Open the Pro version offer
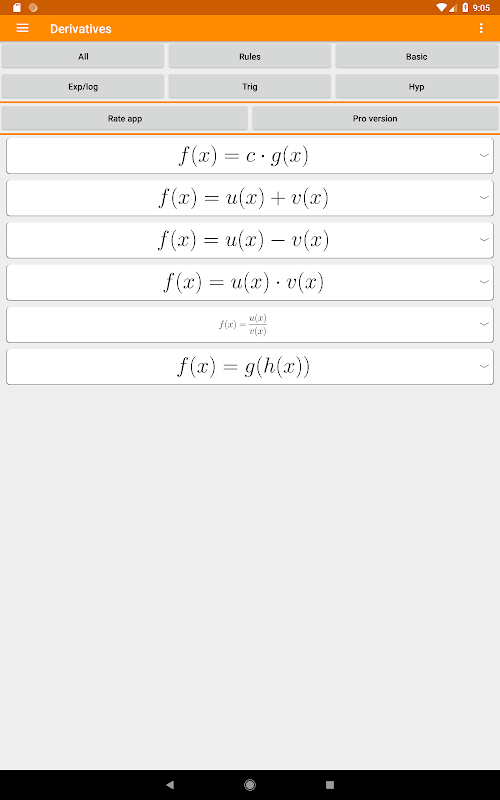Image resolution: width=500 pixels, height=800 pixels. 375,118
